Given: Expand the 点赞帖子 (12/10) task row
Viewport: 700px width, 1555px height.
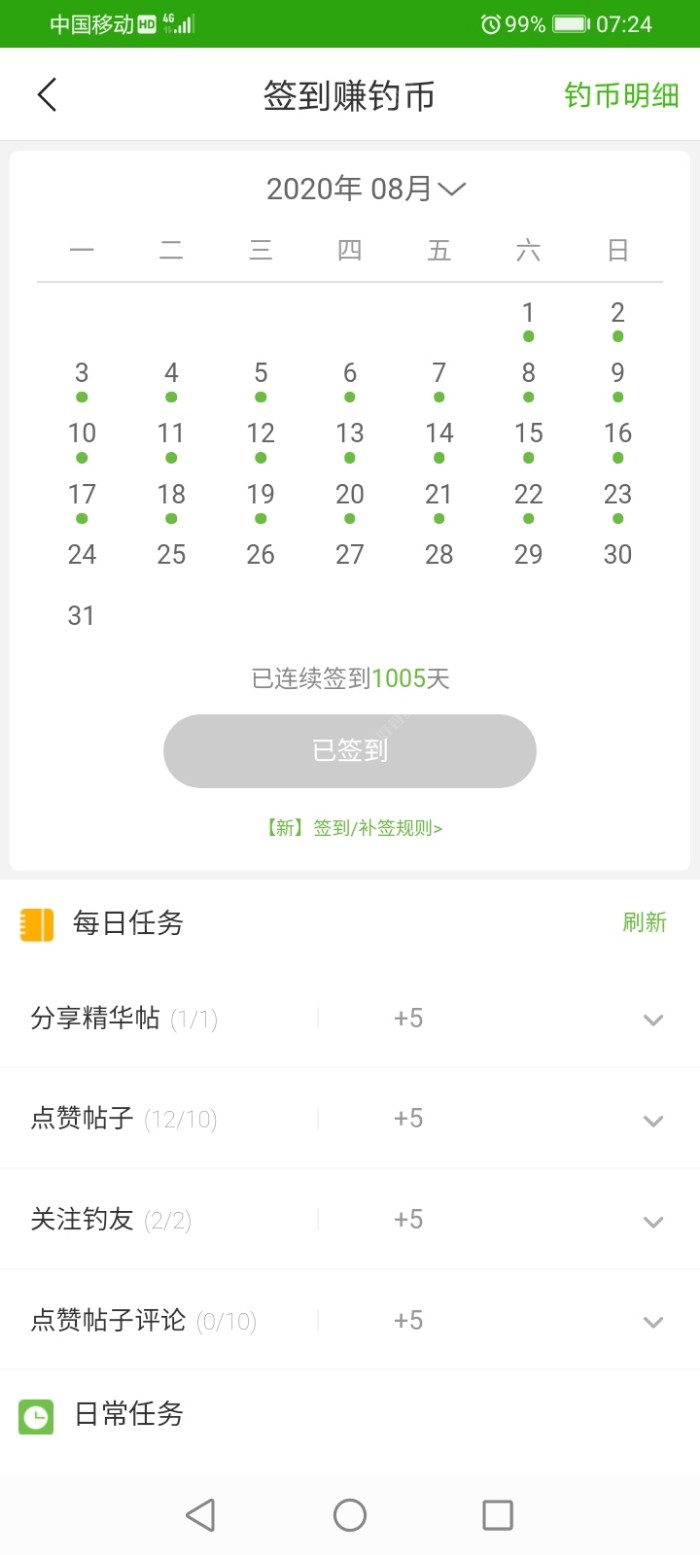Looking at the screenshot, I should pos(652,1120).
